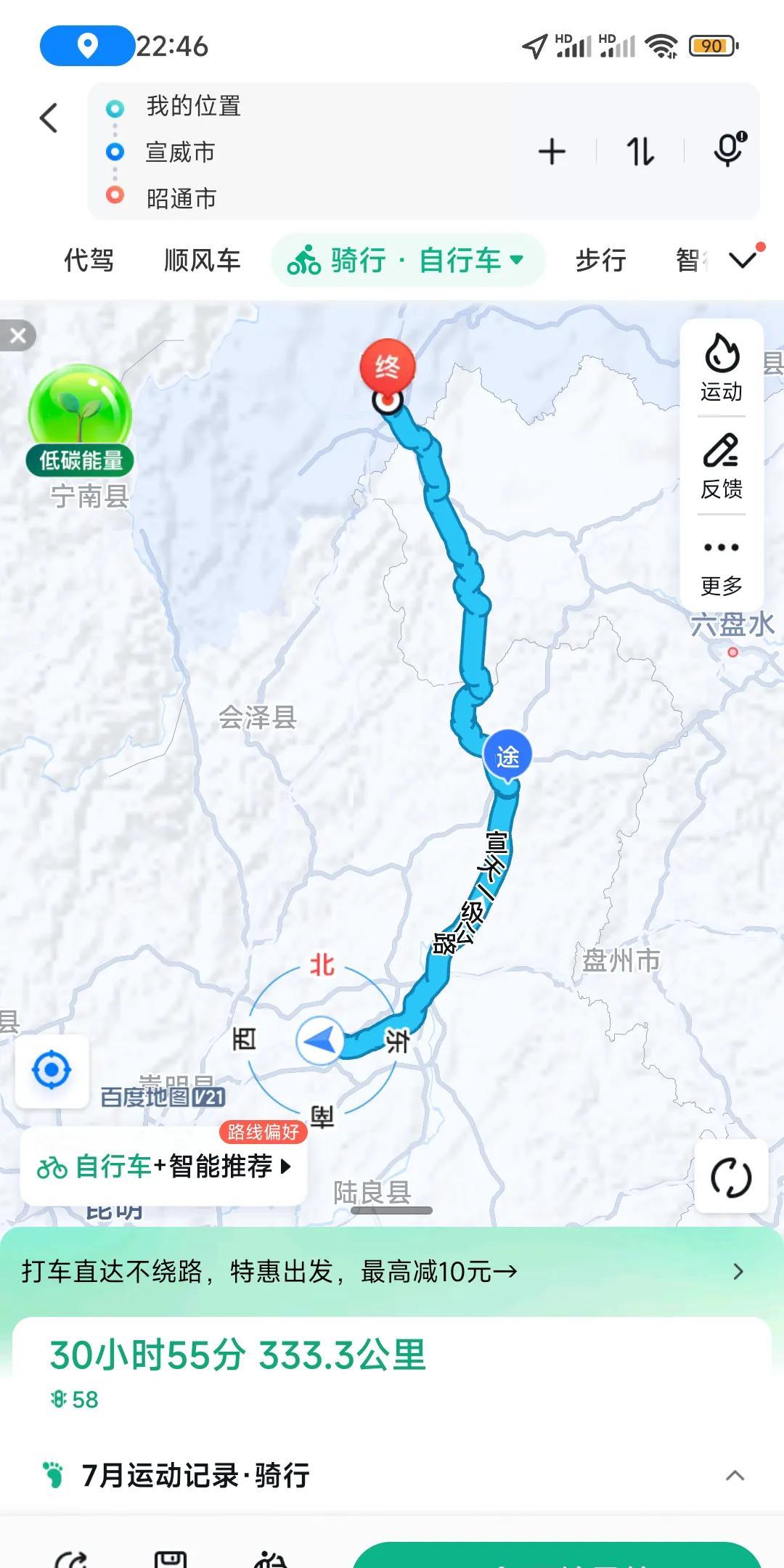Go back using the top-left arrow

click(49, 118)
